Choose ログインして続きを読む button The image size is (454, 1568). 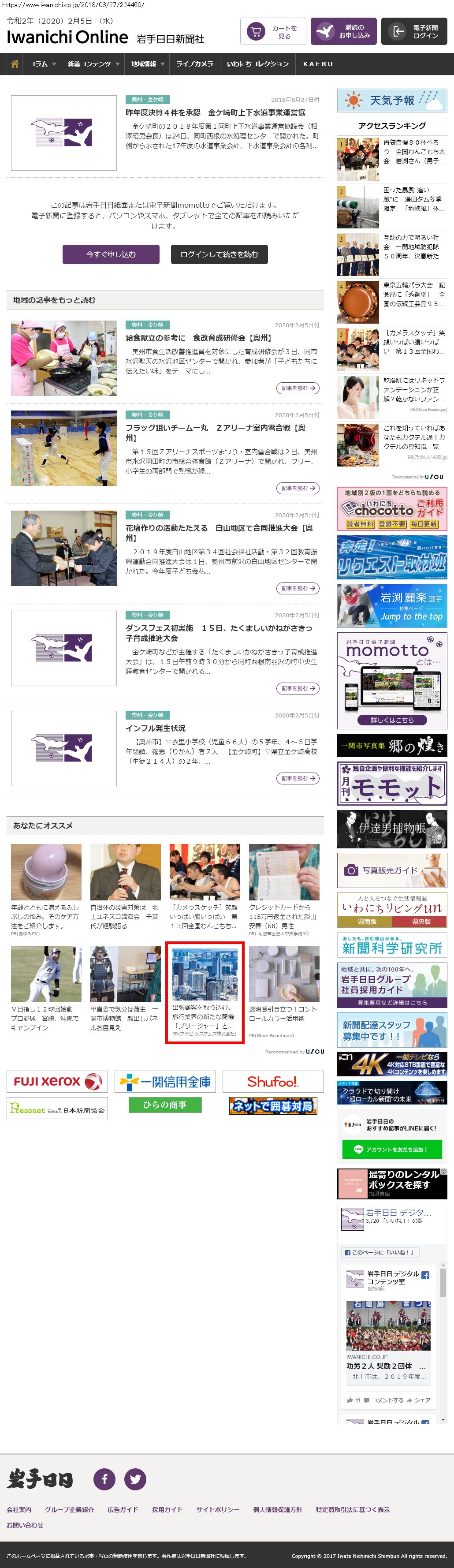(x=219, y=254)
